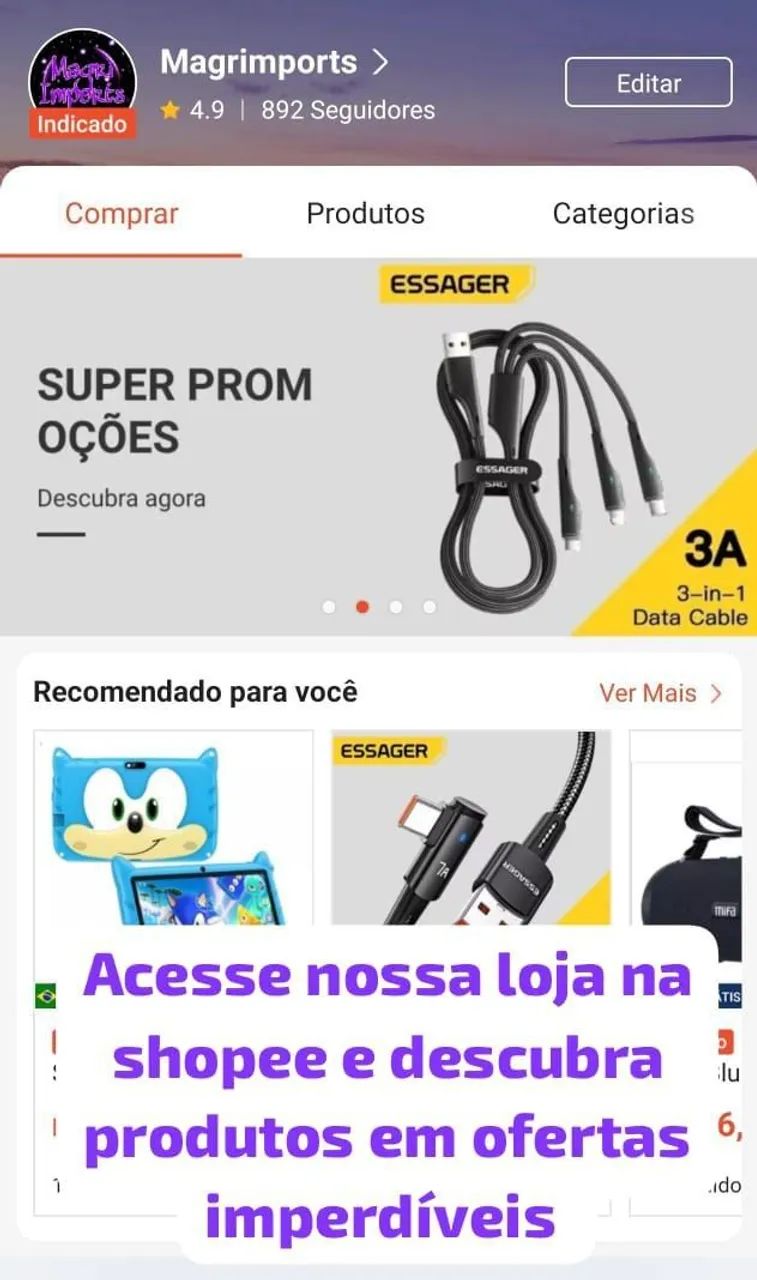Viewport: 757px width, 1280px height.
Task: Select the second carousel dot under the banner
Action: click(362, 605)
